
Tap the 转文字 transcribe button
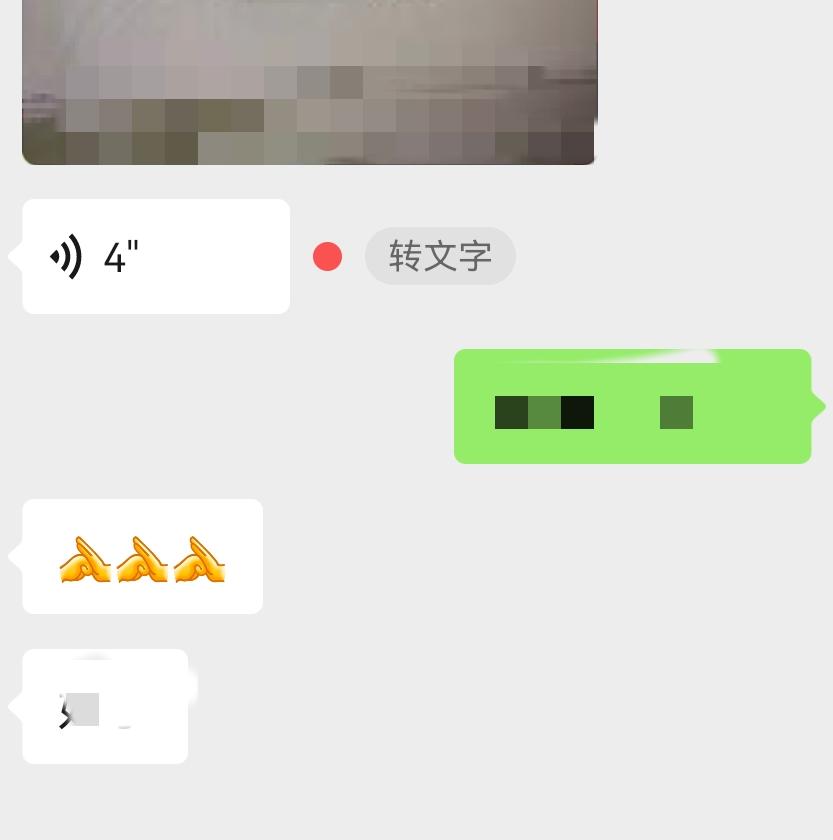coord(440,256)
